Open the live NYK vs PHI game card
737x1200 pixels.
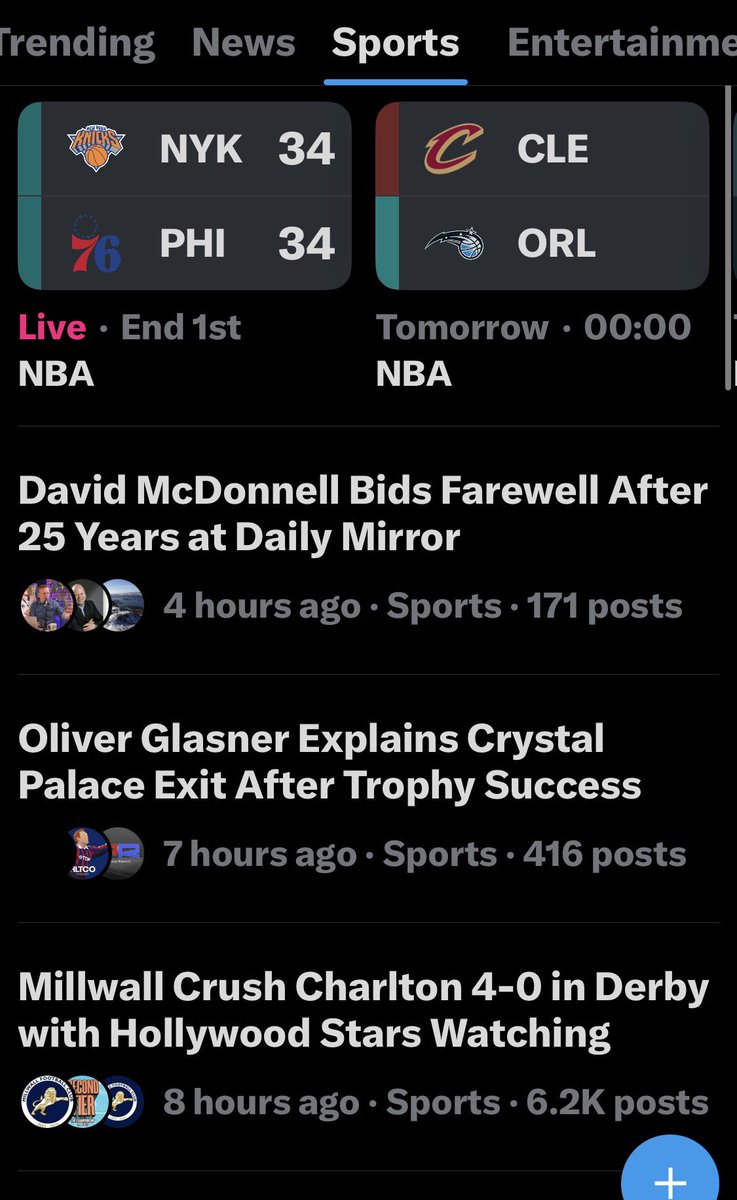(x=185, y=196)
